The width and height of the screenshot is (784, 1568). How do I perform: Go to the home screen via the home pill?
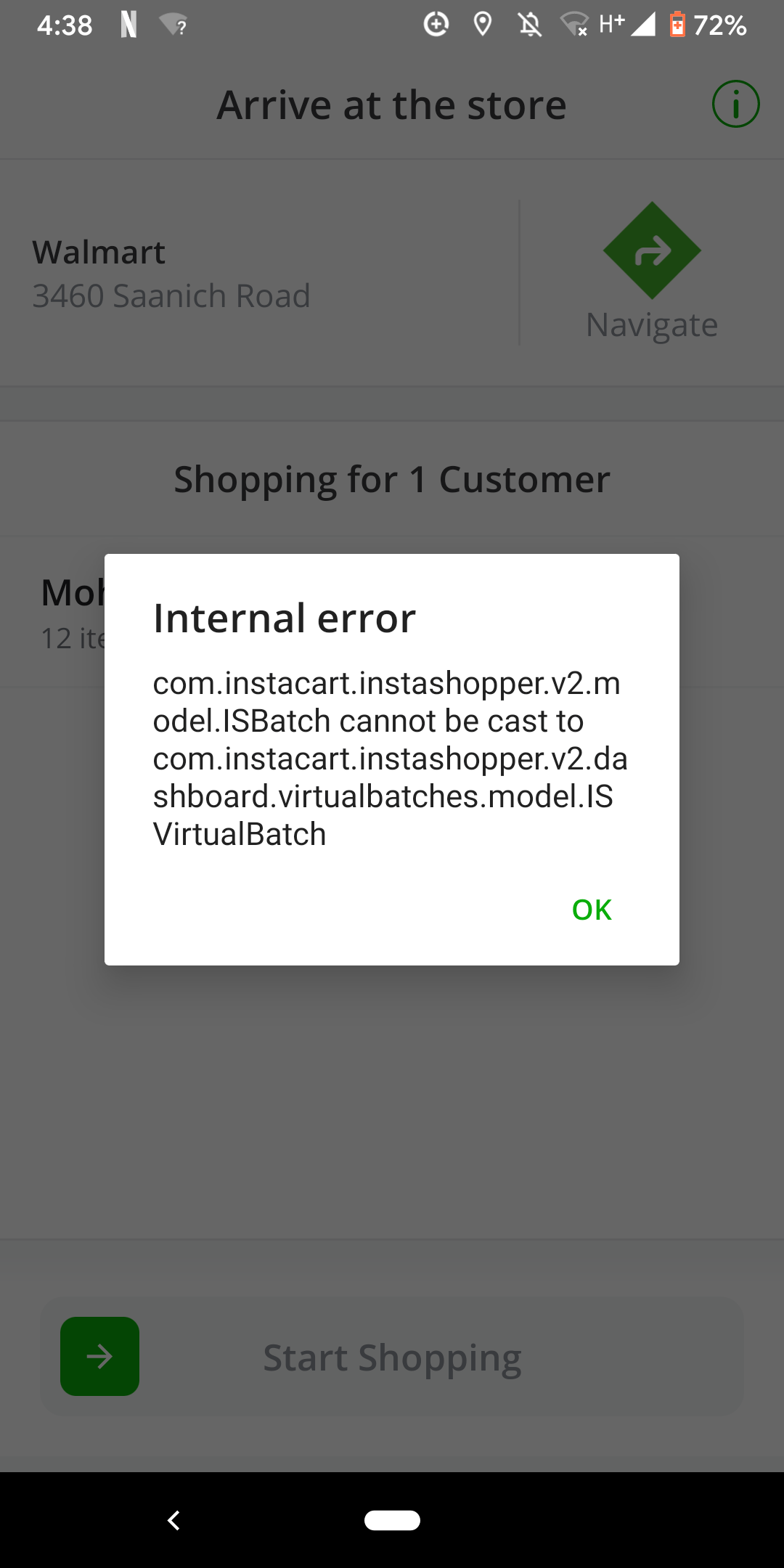(392, 1520)
